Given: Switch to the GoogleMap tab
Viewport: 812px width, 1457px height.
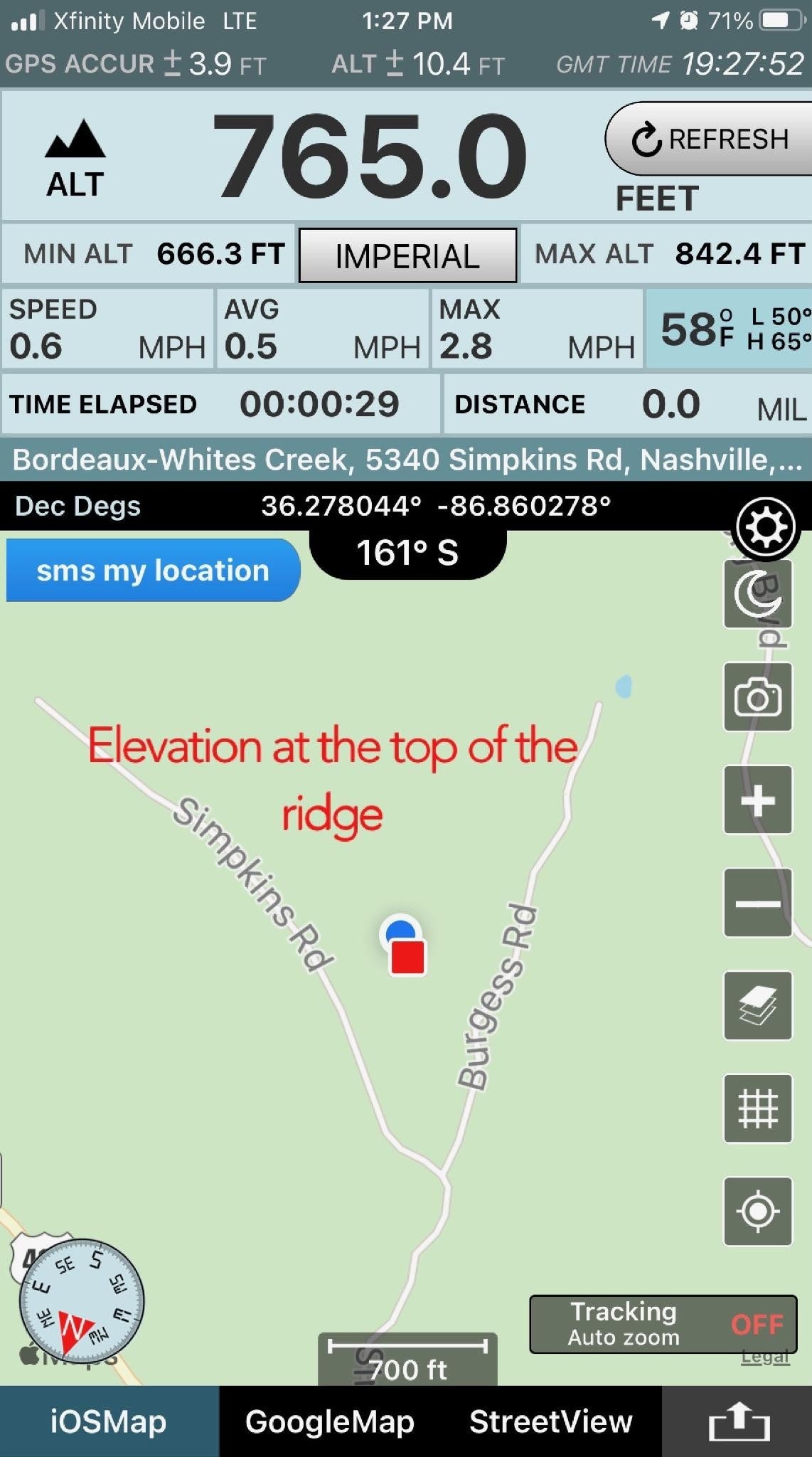Looking at the screenshot, I should click(x=330, y=1421).
